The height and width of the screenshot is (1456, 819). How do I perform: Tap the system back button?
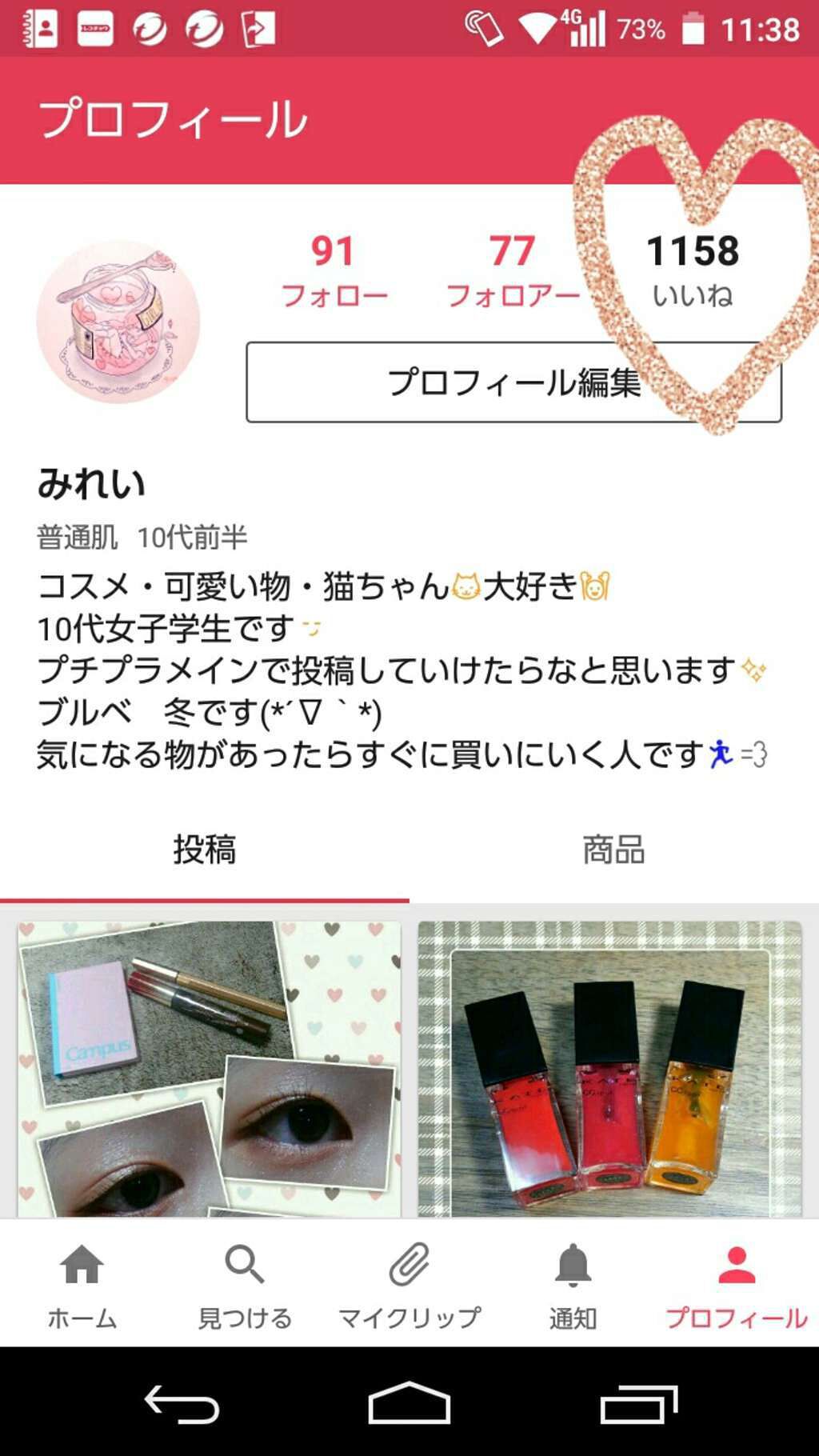point(182,1403)
